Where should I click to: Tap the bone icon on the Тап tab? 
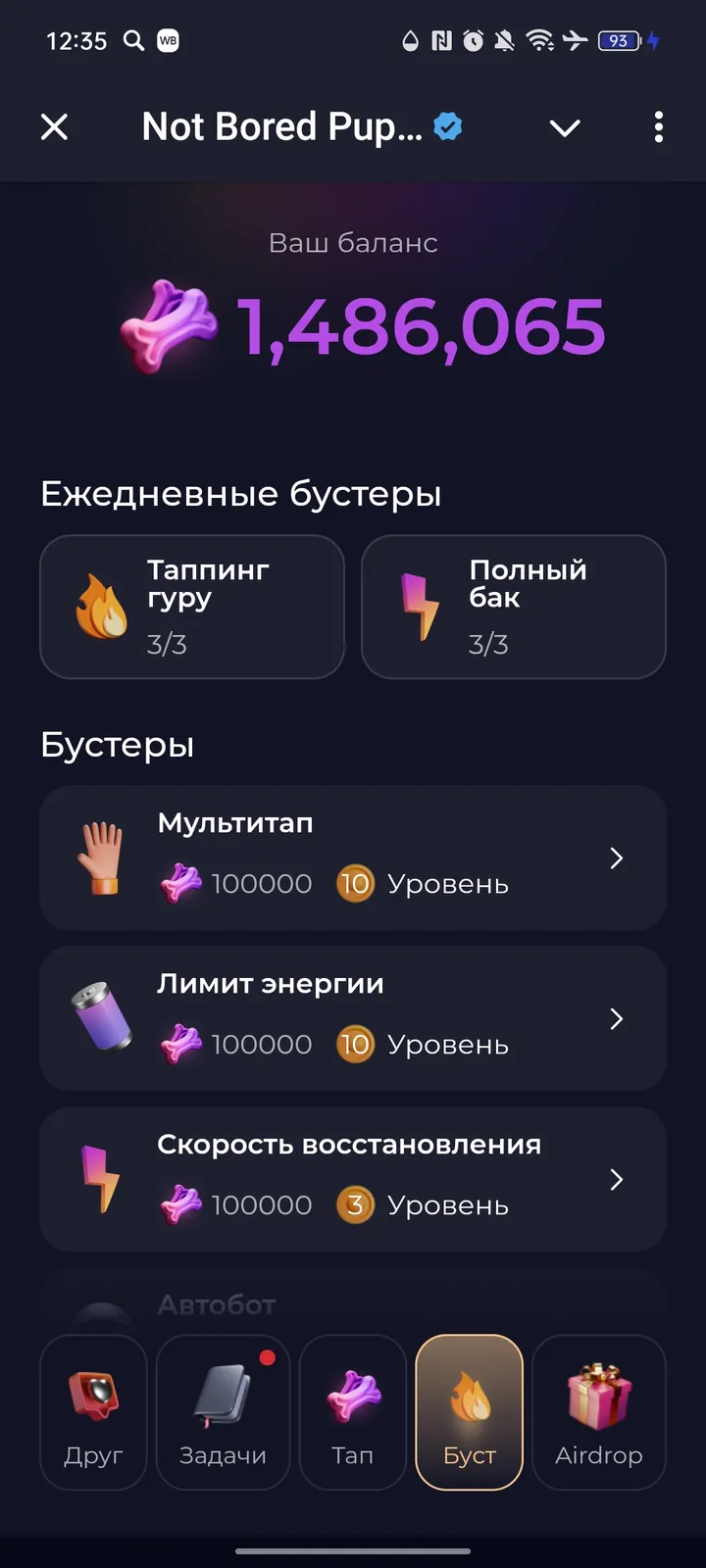[x=352, y=1387]
